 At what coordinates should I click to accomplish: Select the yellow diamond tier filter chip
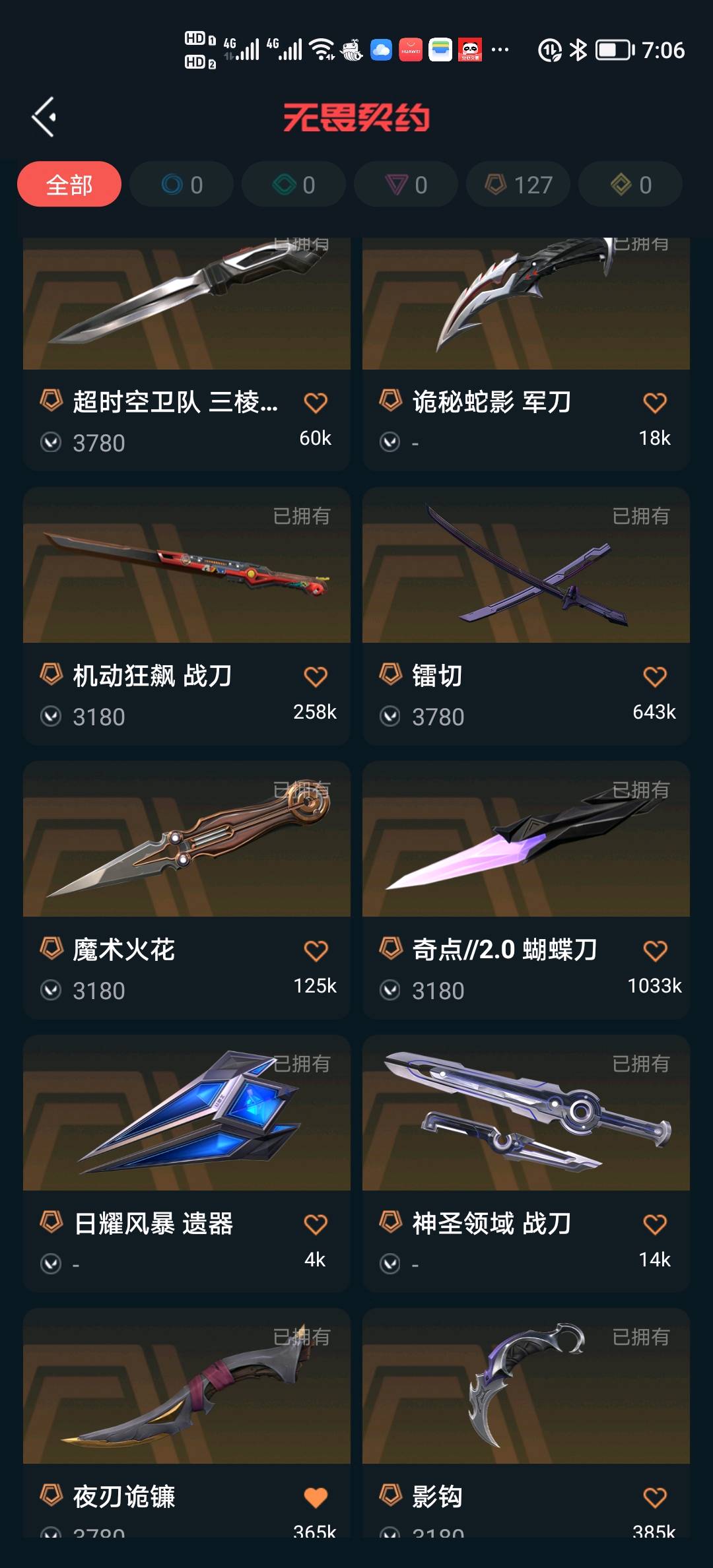click(630, 184)
